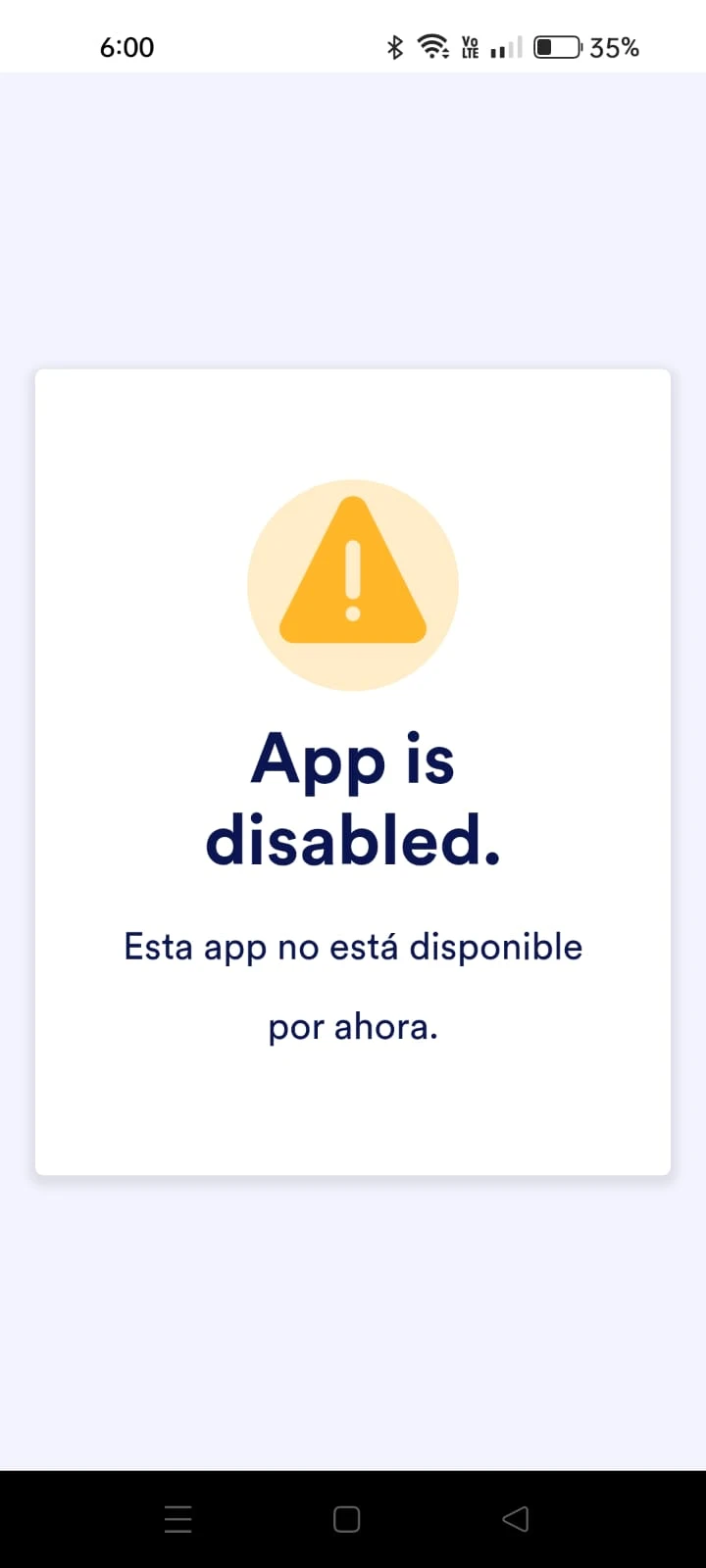Tap the Wi-Fi signal icon
706x1568 pixels.
click(x=432, y=46)
